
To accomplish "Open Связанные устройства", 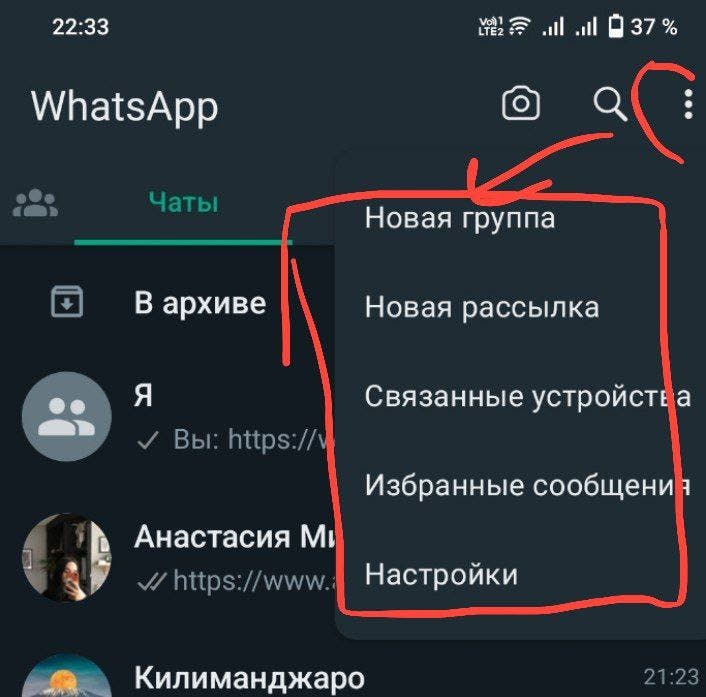I will [x=527, y=396].
